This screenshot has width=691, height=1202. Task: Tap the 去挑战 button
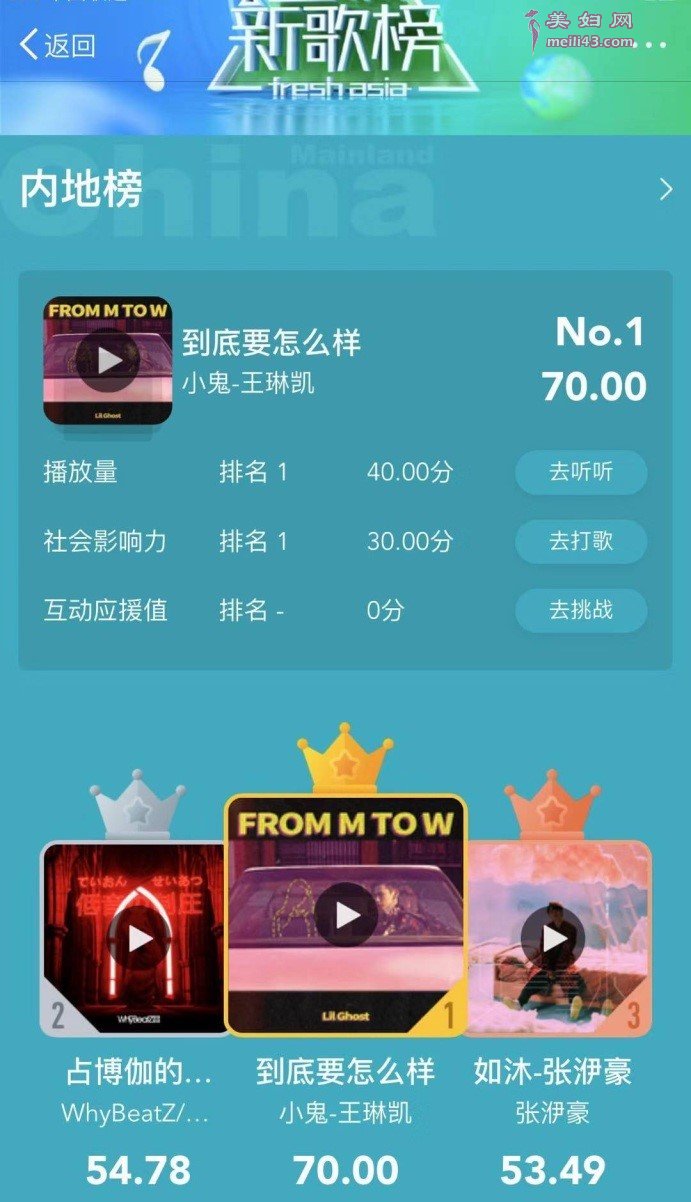(581, 610)
